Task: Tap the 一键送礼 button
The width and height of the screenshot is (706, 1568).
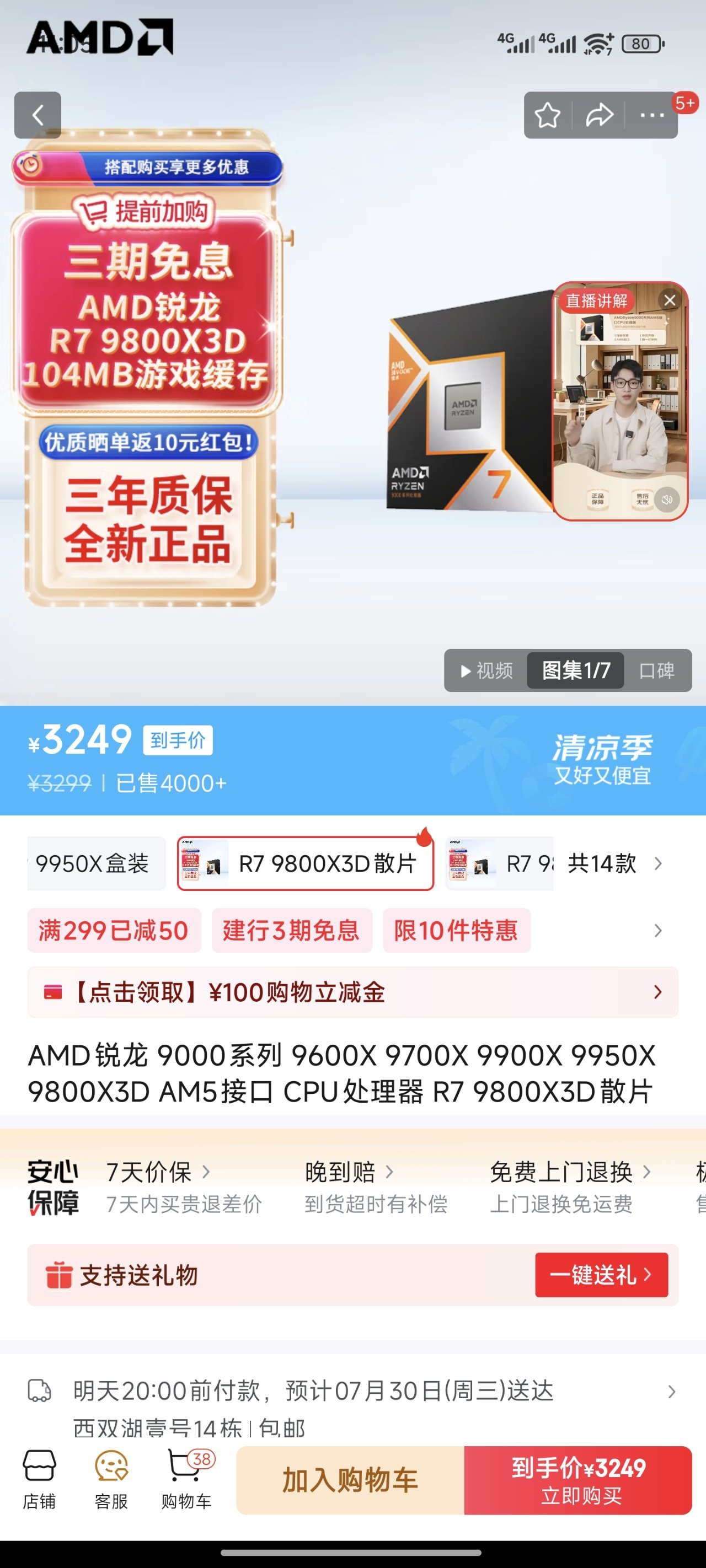Action: [601, 1275]
